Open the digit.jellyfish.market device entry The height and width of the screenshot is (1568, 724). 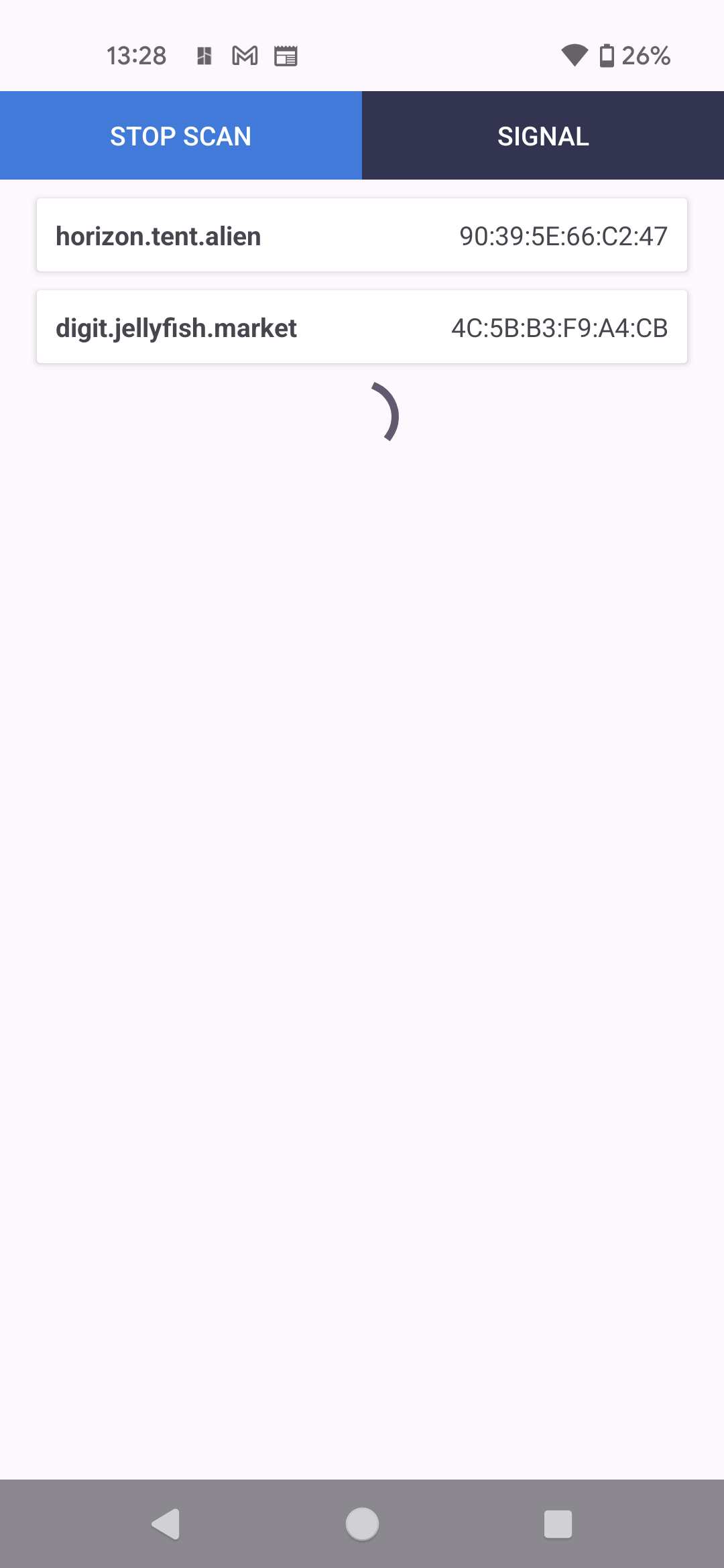(362, 328)
